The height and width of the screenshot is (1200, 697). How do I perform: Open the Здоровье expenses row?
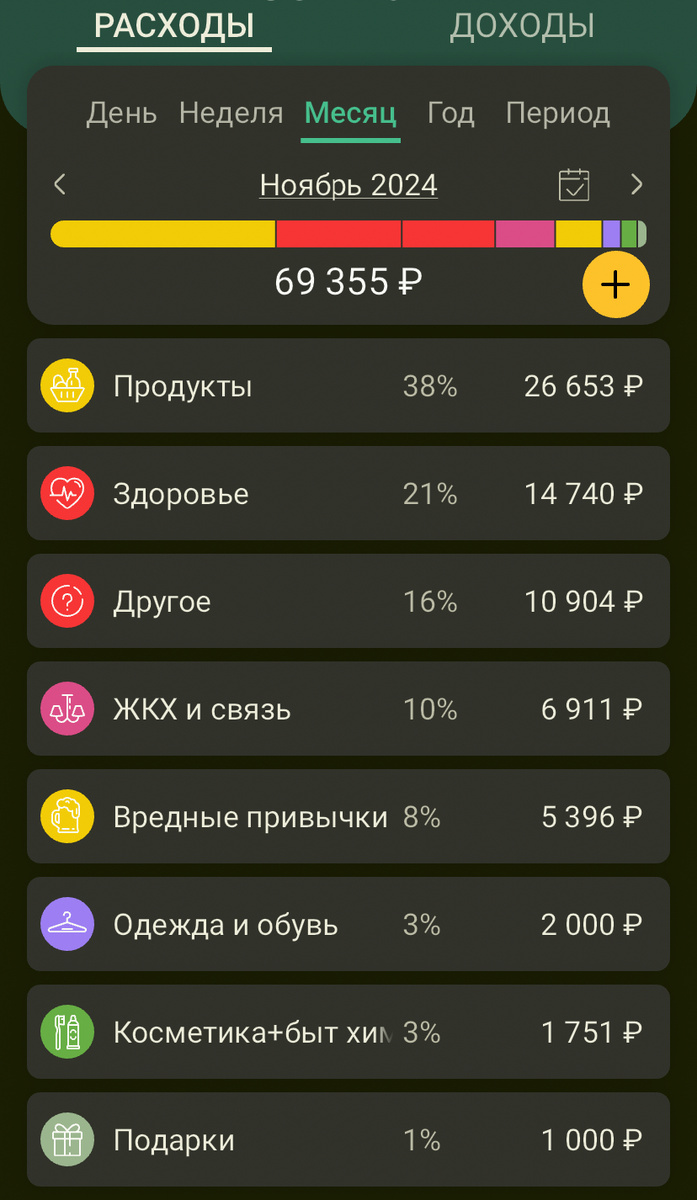click(x=348, y=494)
